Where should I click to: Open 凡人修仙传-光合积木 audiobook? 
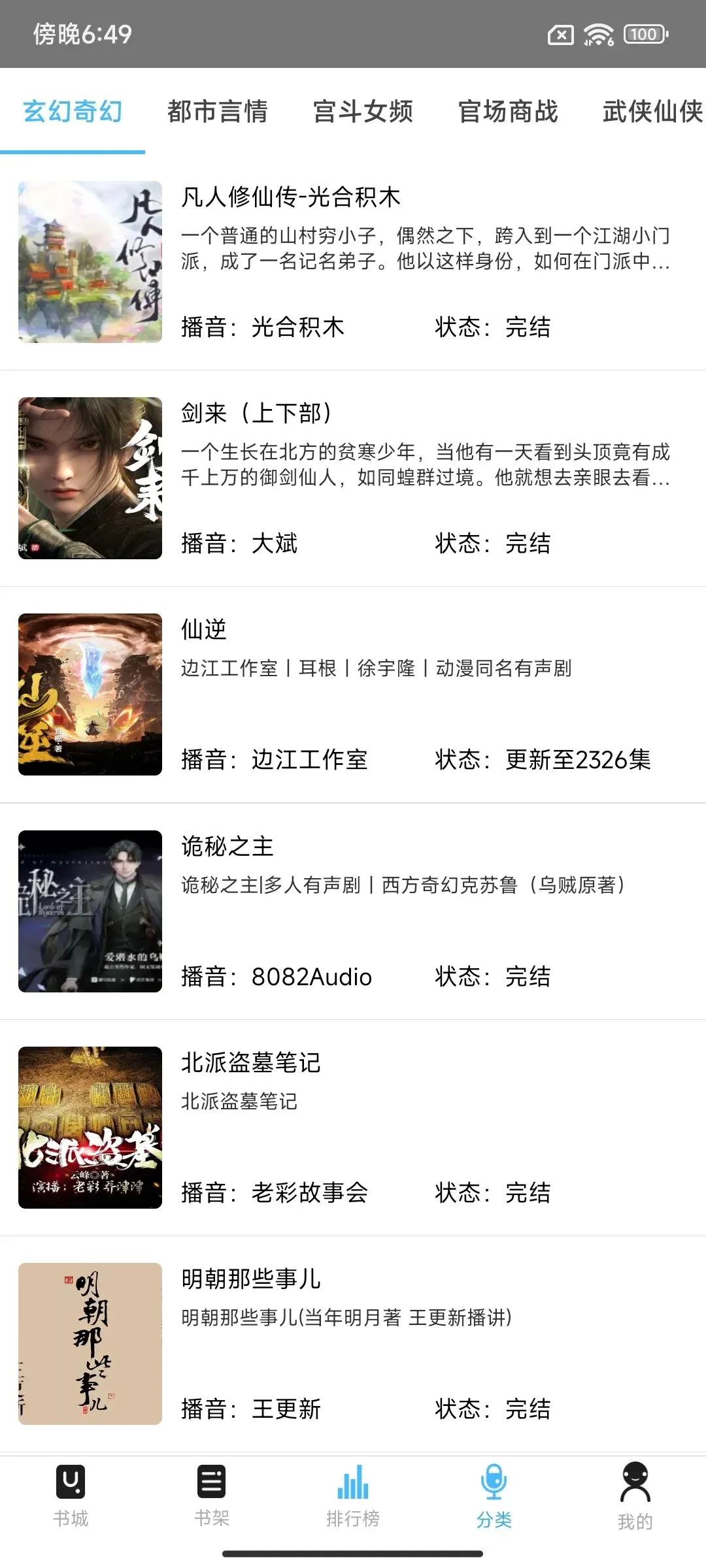(353, 262)
